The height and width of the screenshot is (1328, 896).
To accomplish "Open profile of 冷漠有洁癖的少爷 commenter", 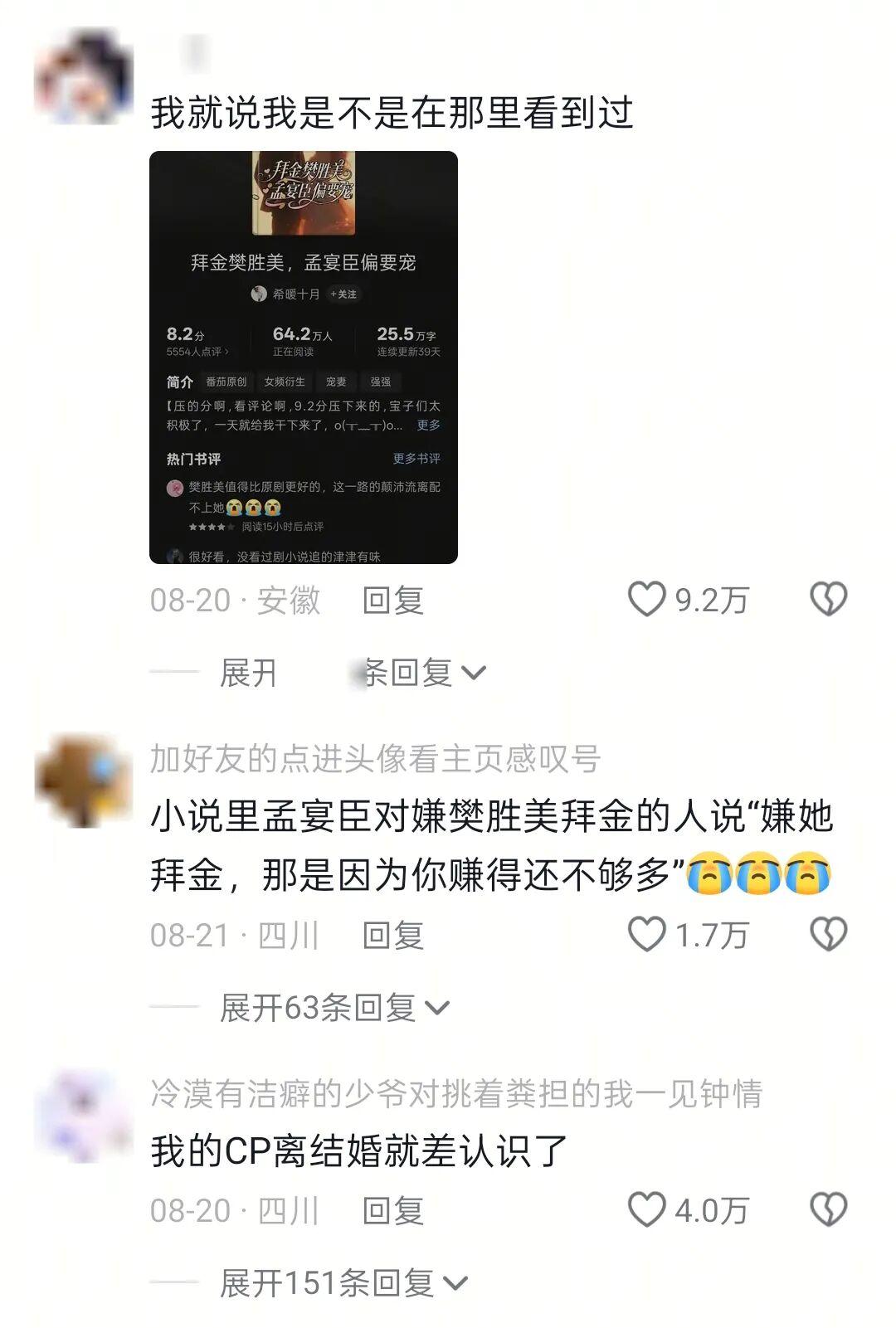I will point(83,1116).
